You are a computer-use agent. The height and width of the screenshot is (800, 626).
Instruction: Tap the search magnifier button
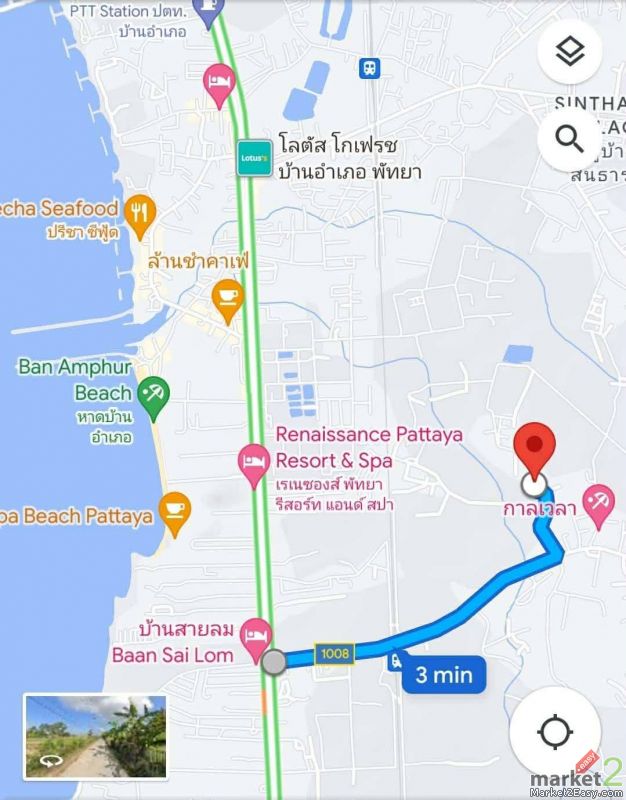(x=570, y=139)
